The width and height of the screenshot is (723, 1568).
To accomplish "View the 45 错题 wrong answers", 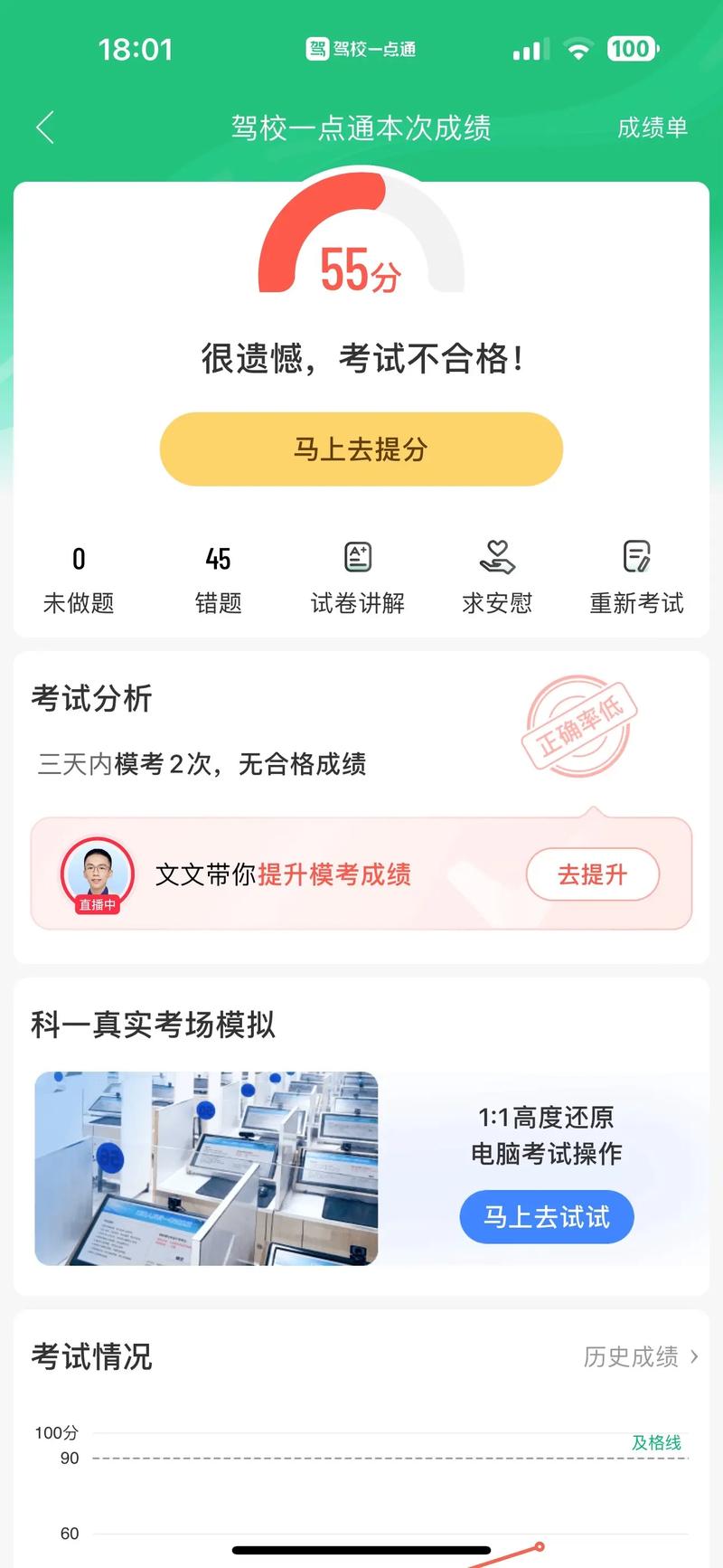I will (x=218, y=579).
